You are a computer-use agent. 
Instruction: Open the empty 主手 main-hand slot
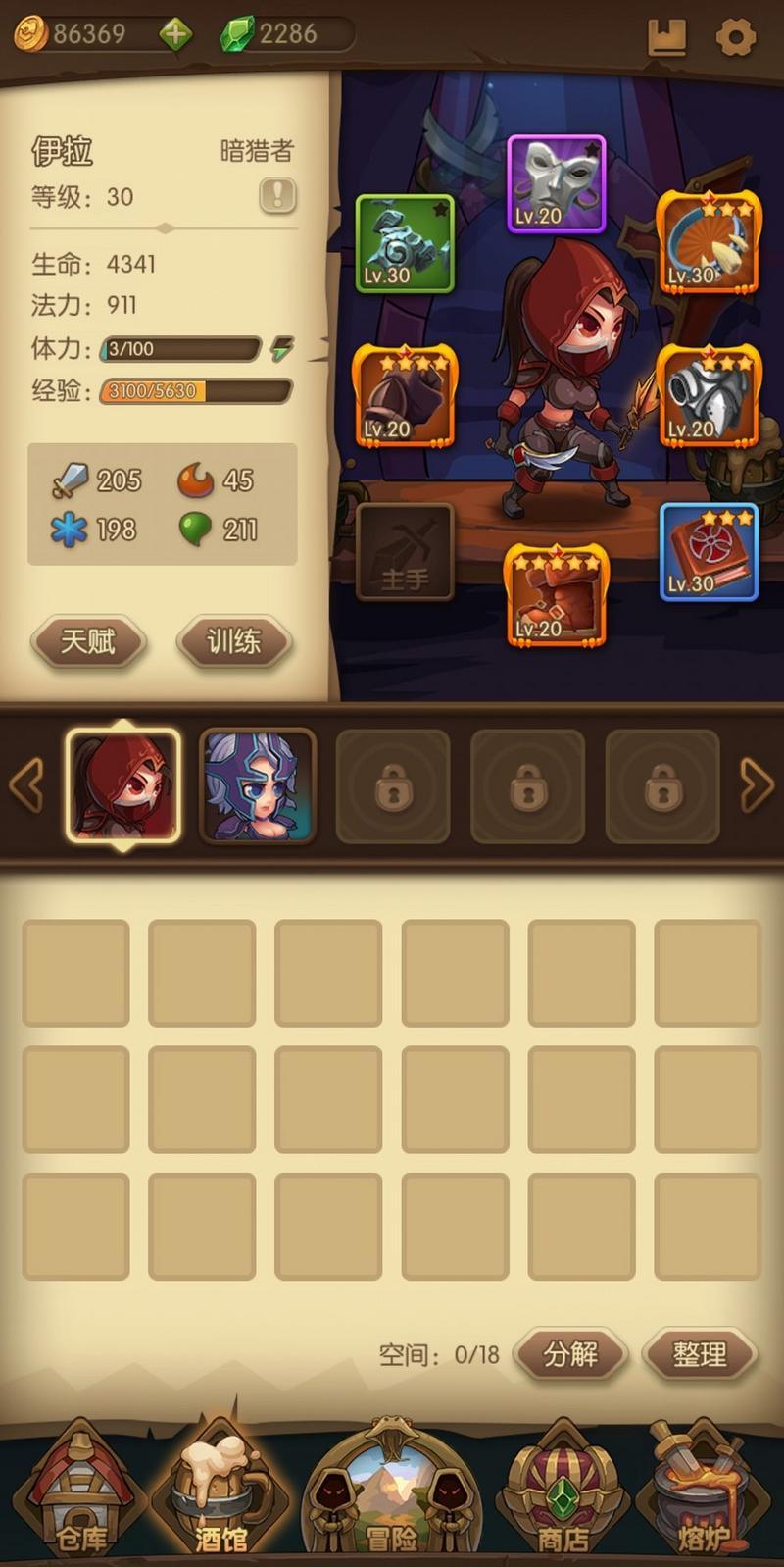(x=405, y=552)
